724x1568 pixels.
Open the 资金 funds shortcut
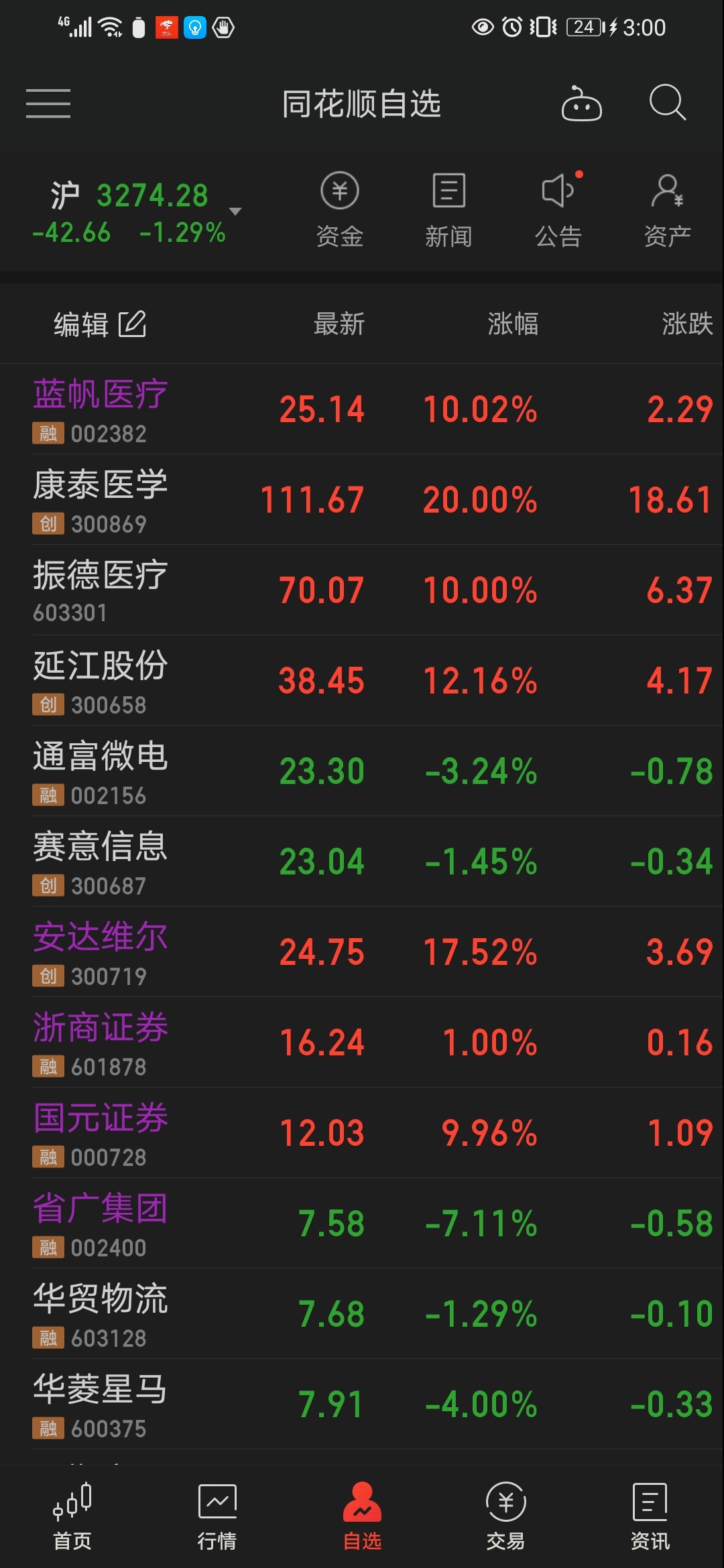[340, 210]
